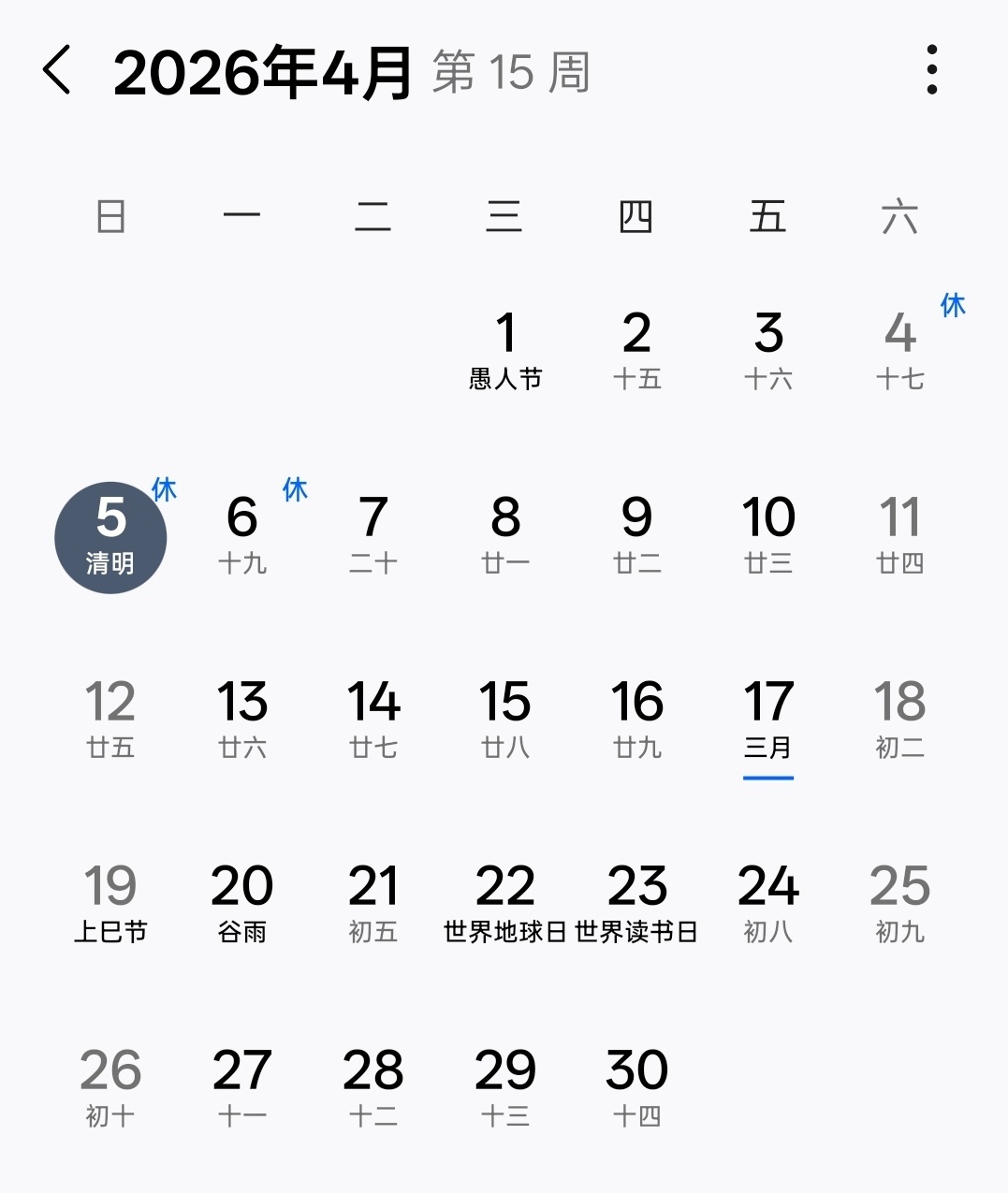1008x1193 pixels.
Task: Open the 2026年4月 month title picker
Action: [x=263, y=72]
